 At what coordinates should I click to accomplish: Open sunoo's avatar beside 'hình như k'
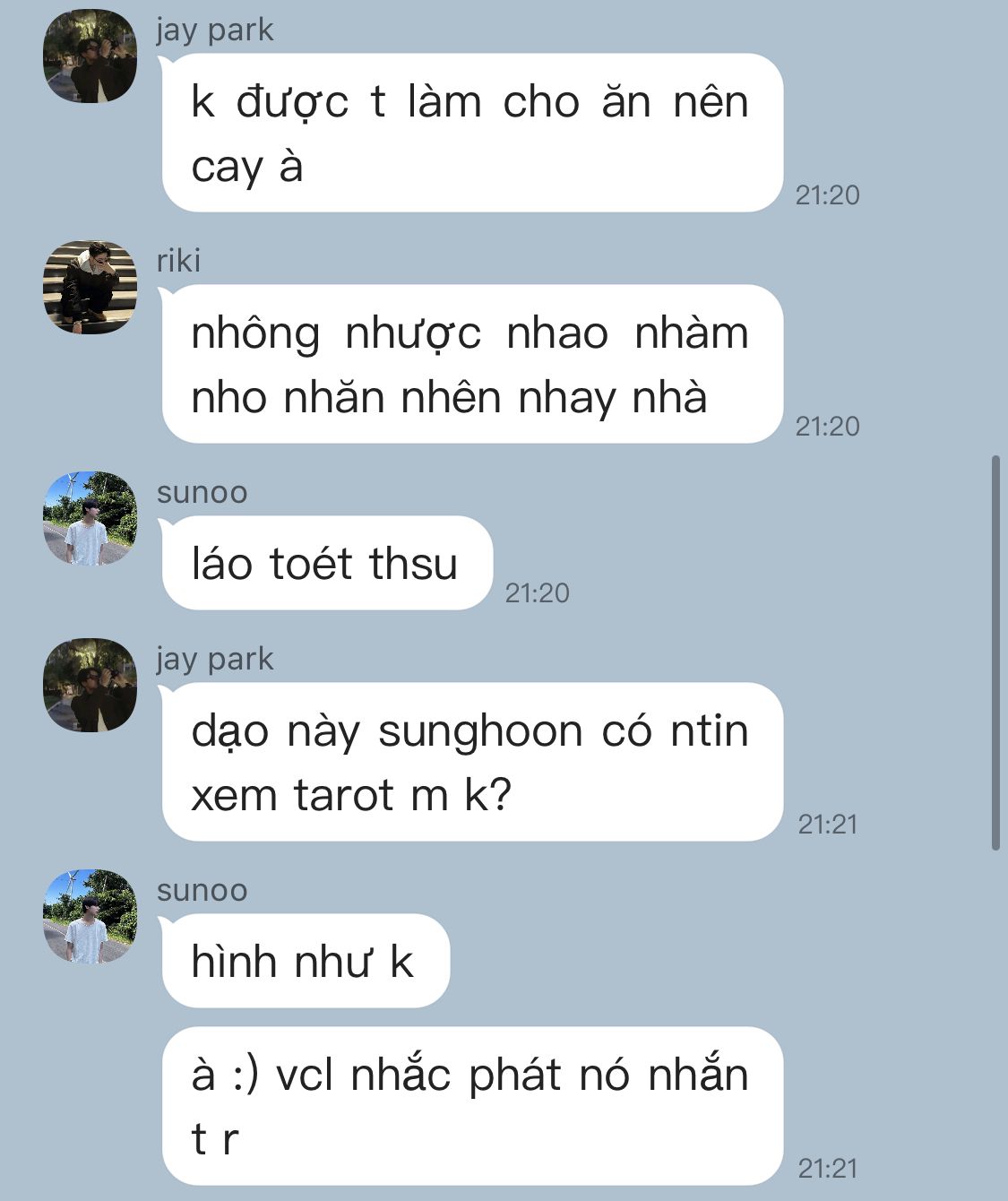coord(90,916)
